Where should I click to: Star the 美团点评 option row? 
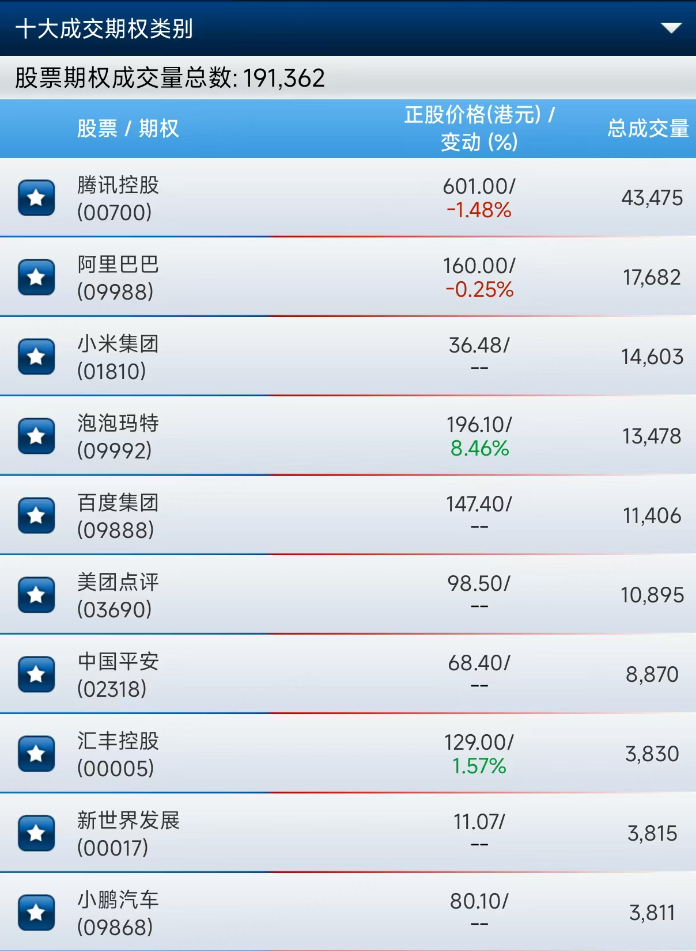[x=37, y=595]
